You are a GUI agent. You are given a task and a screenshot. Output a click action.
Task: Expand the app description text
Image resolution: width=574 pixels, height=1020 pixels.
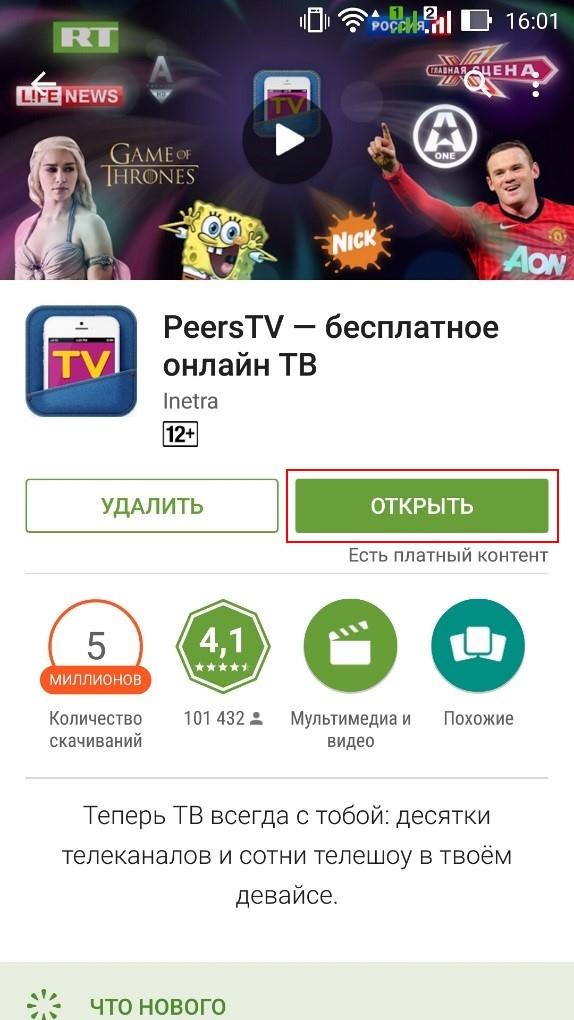[287, 855]
